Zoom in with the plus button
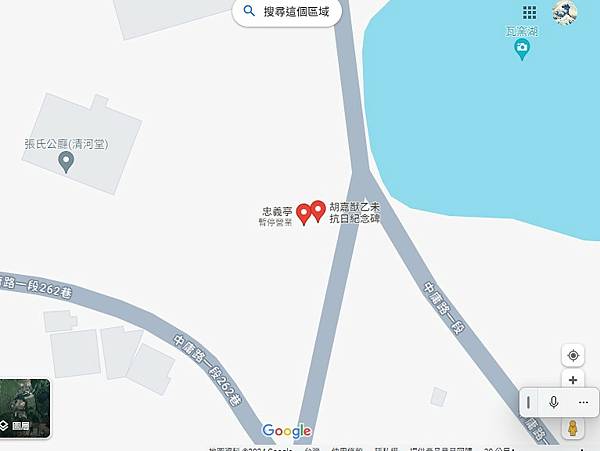Viewport: 600px width, 451px height. 573,380
